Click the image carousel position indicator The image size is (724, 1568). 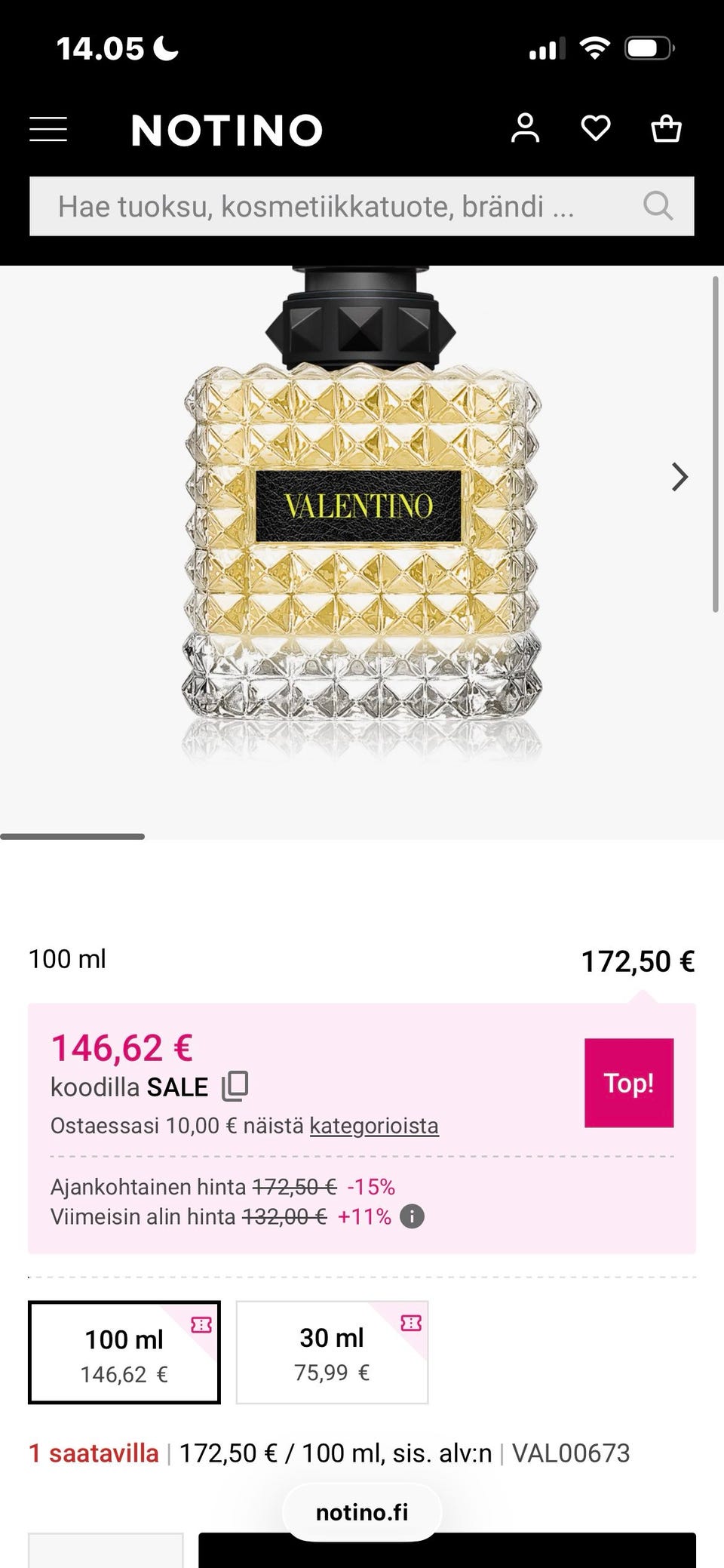pyautogui.click(x=72, y=836)
